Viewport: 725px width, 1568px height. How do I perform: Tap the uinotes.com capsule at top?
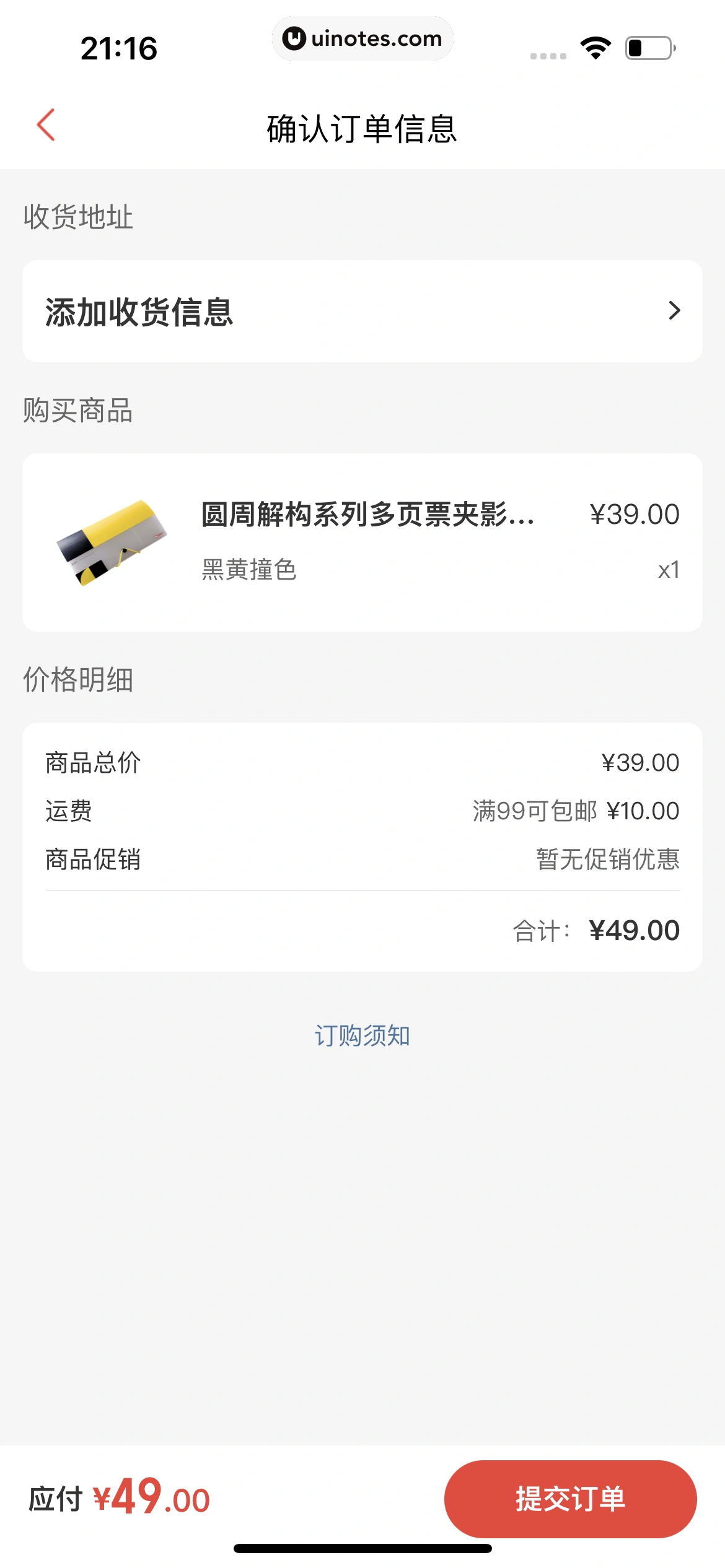tap(362, 38)
